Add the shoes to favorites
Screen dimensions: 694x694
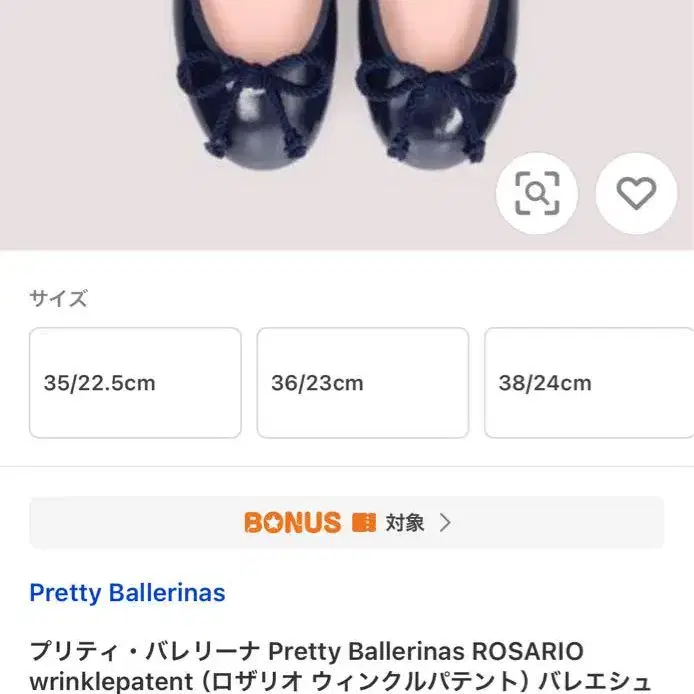(635, 193)
